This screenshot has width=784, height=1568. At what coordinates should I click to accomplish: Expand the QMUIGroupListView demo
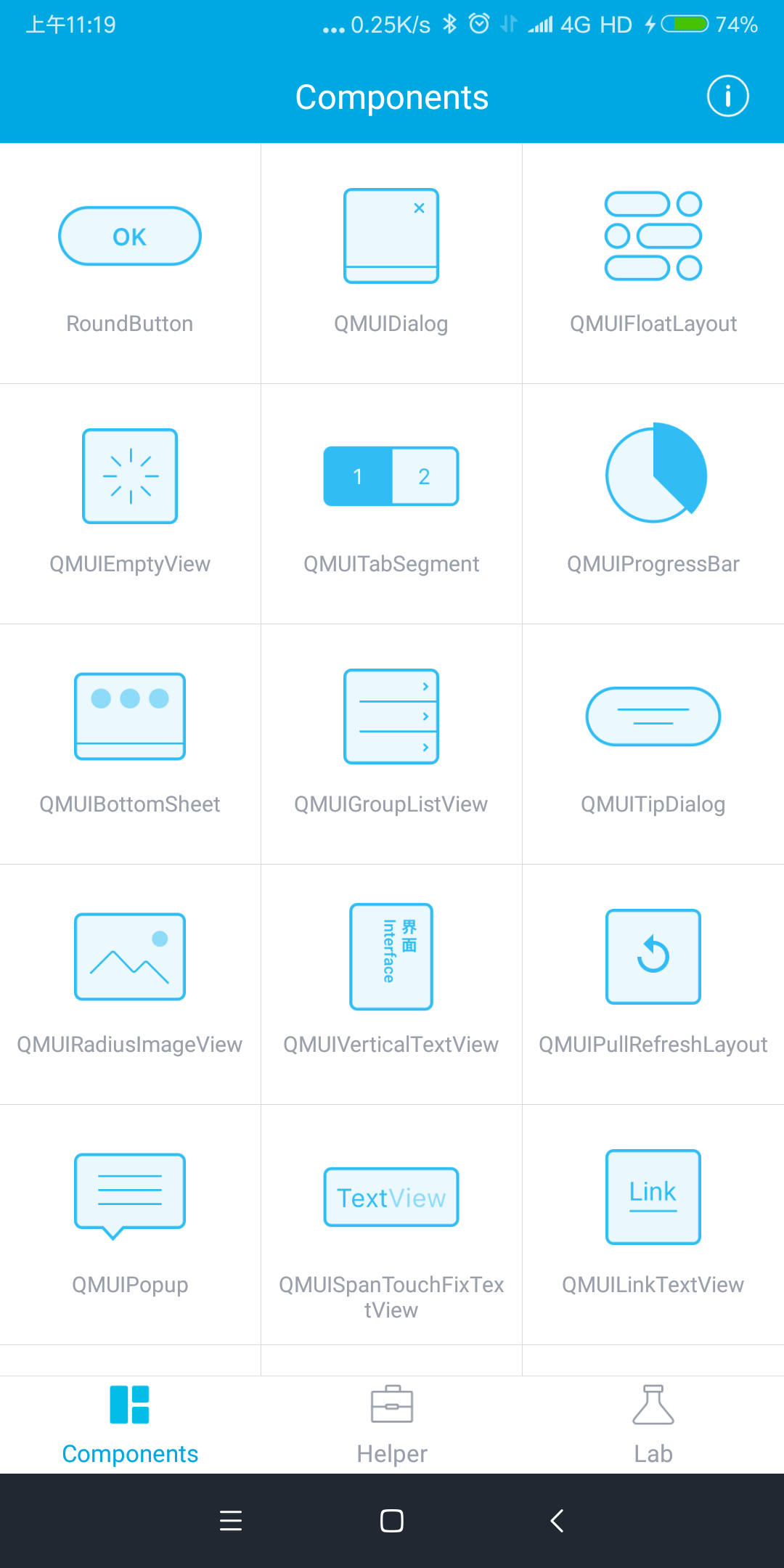click(391, 716)
